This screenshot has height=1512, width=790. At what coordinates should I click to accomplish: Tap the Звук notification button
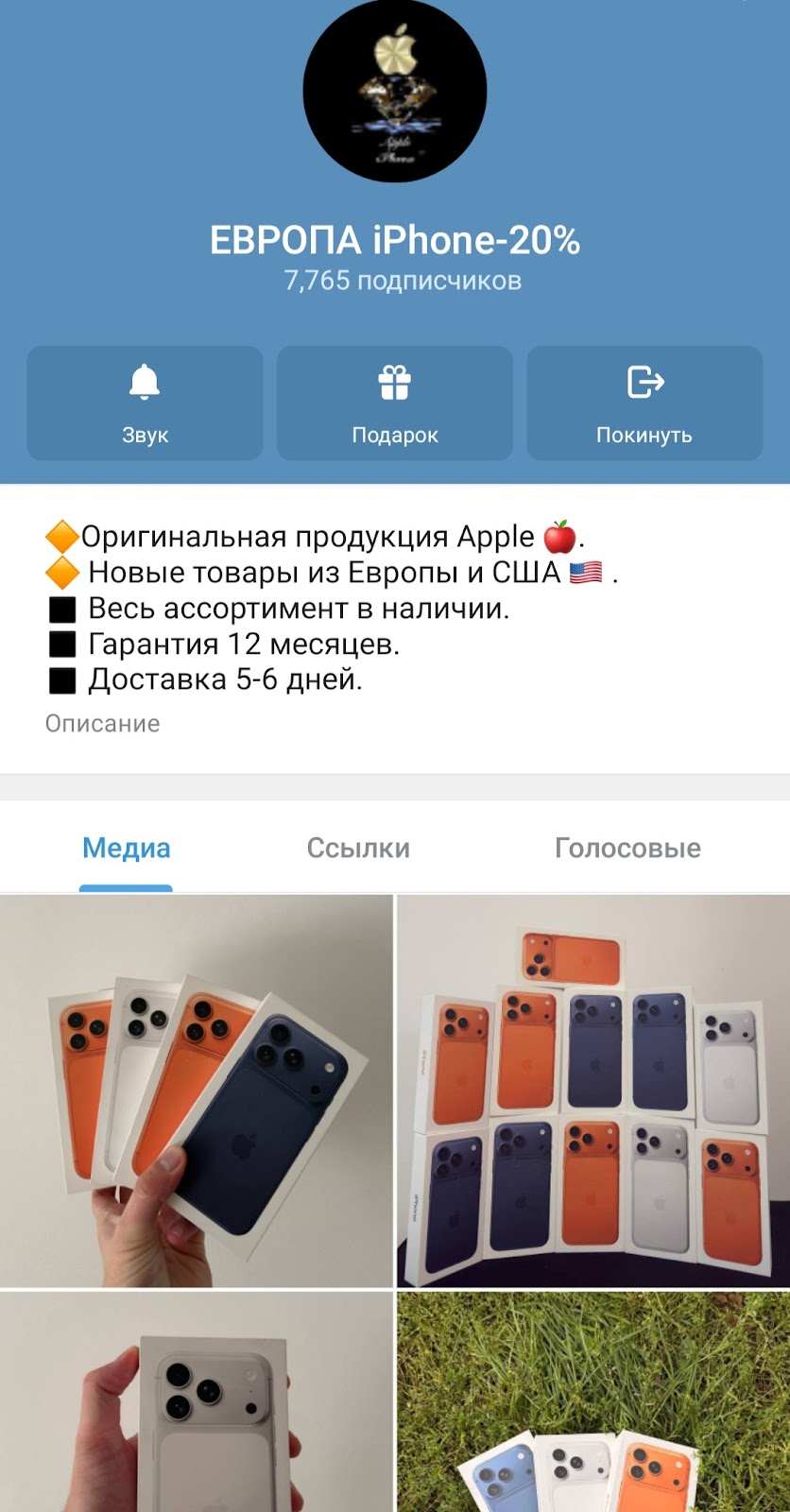tap(145, 404)
